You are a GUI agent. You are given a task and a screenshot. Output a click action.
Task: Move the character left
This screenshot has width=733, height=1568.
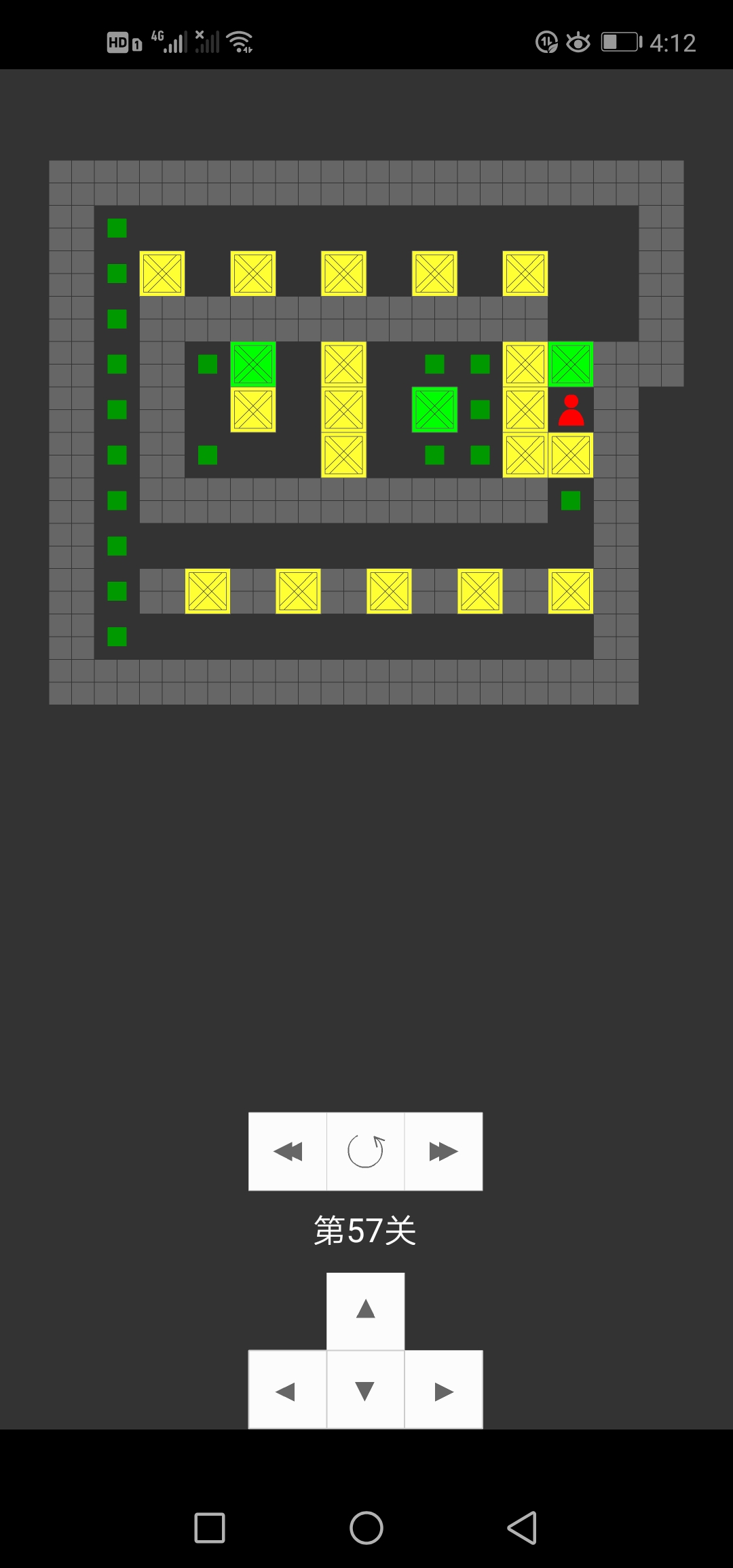click(x=288, y=1390)
